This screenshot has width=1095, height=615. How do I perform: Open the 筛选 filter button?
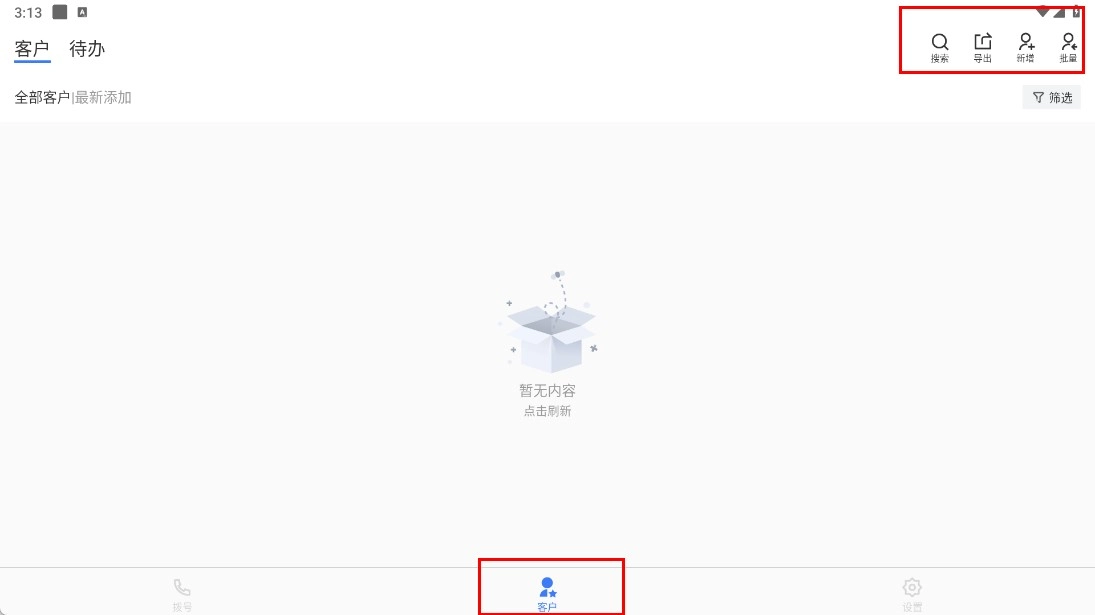pyautogui.click(x=1051, y=97)
